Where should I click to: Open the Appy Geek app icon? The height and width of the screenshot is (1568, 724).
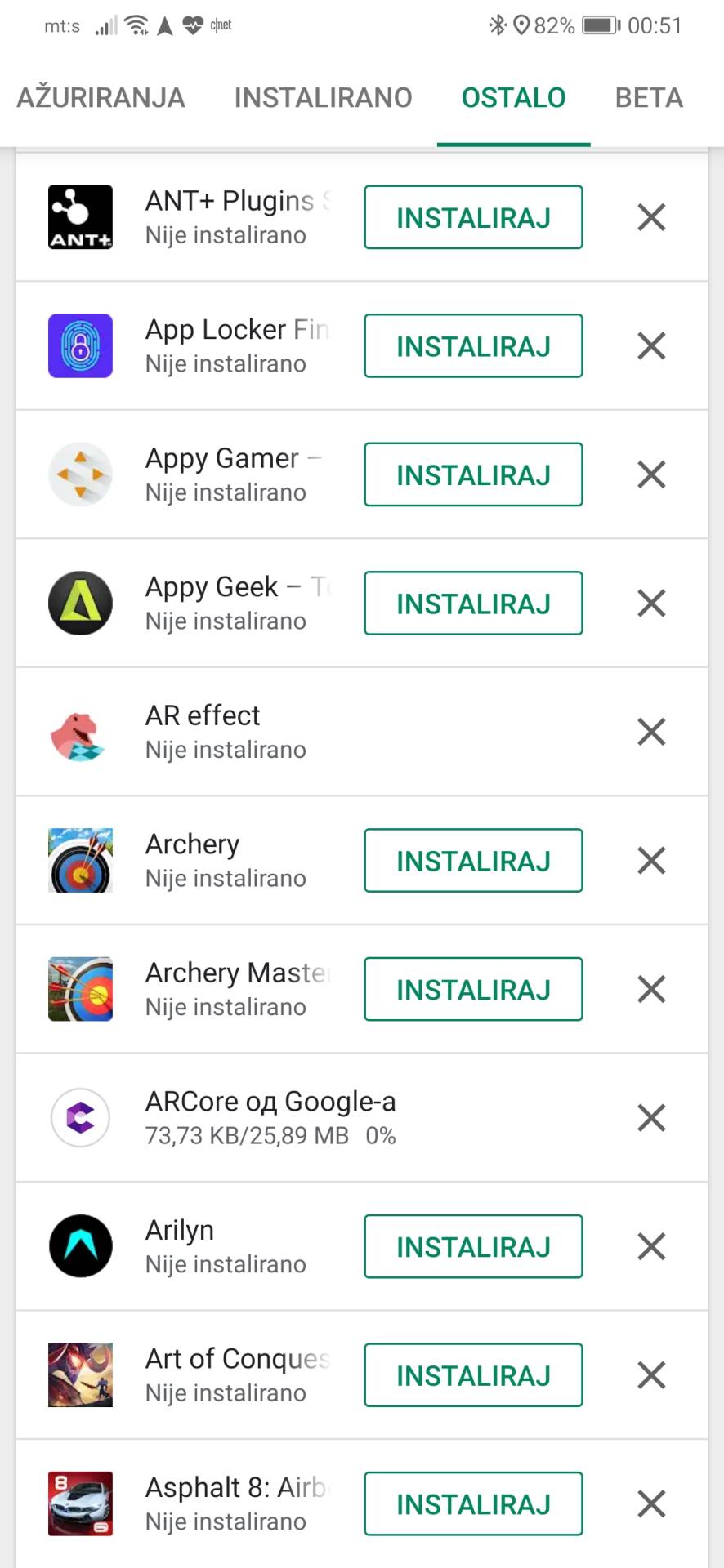point(80,603)
